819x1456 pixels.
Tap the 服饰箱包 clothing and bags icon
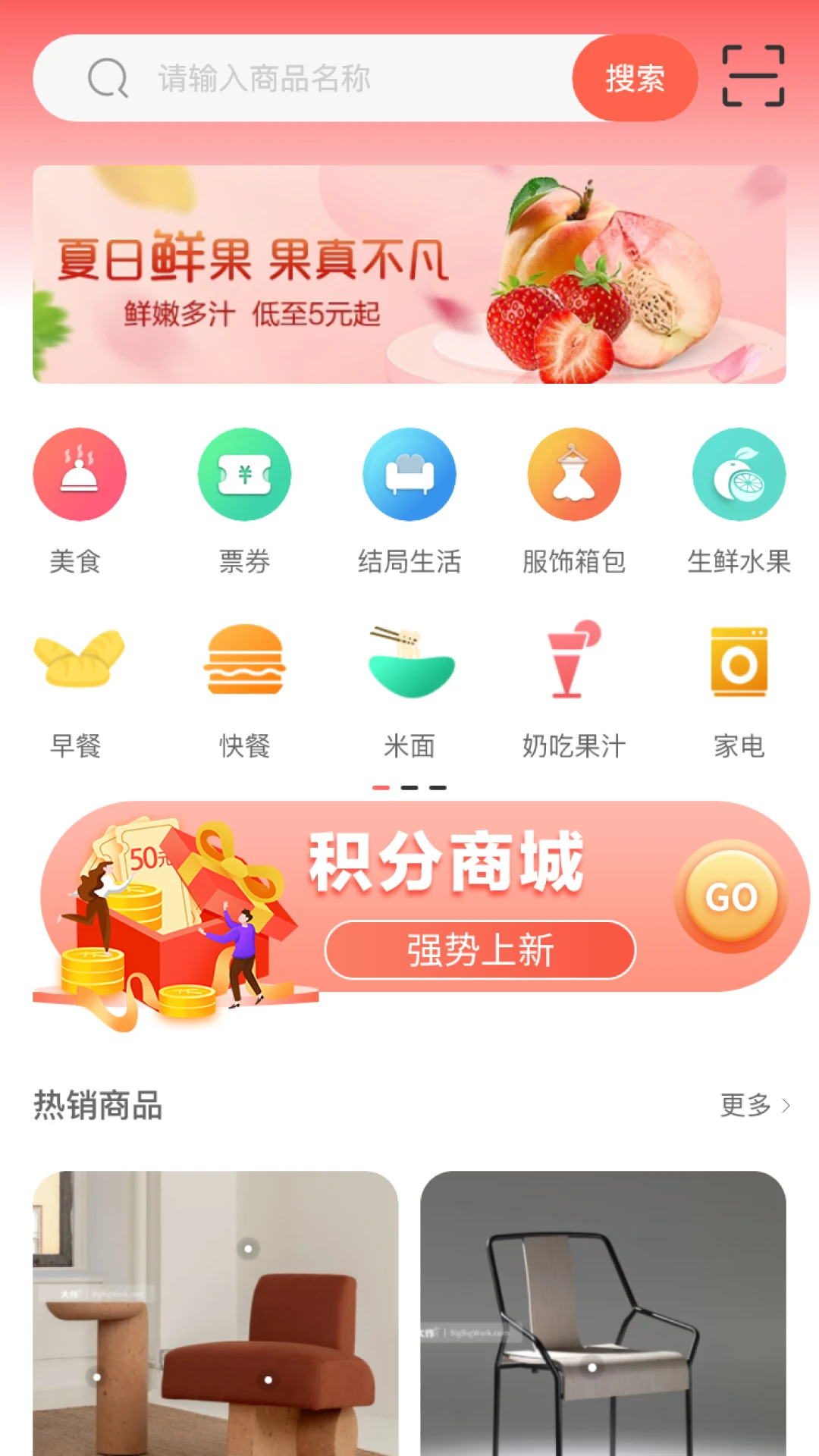(575, 474)
